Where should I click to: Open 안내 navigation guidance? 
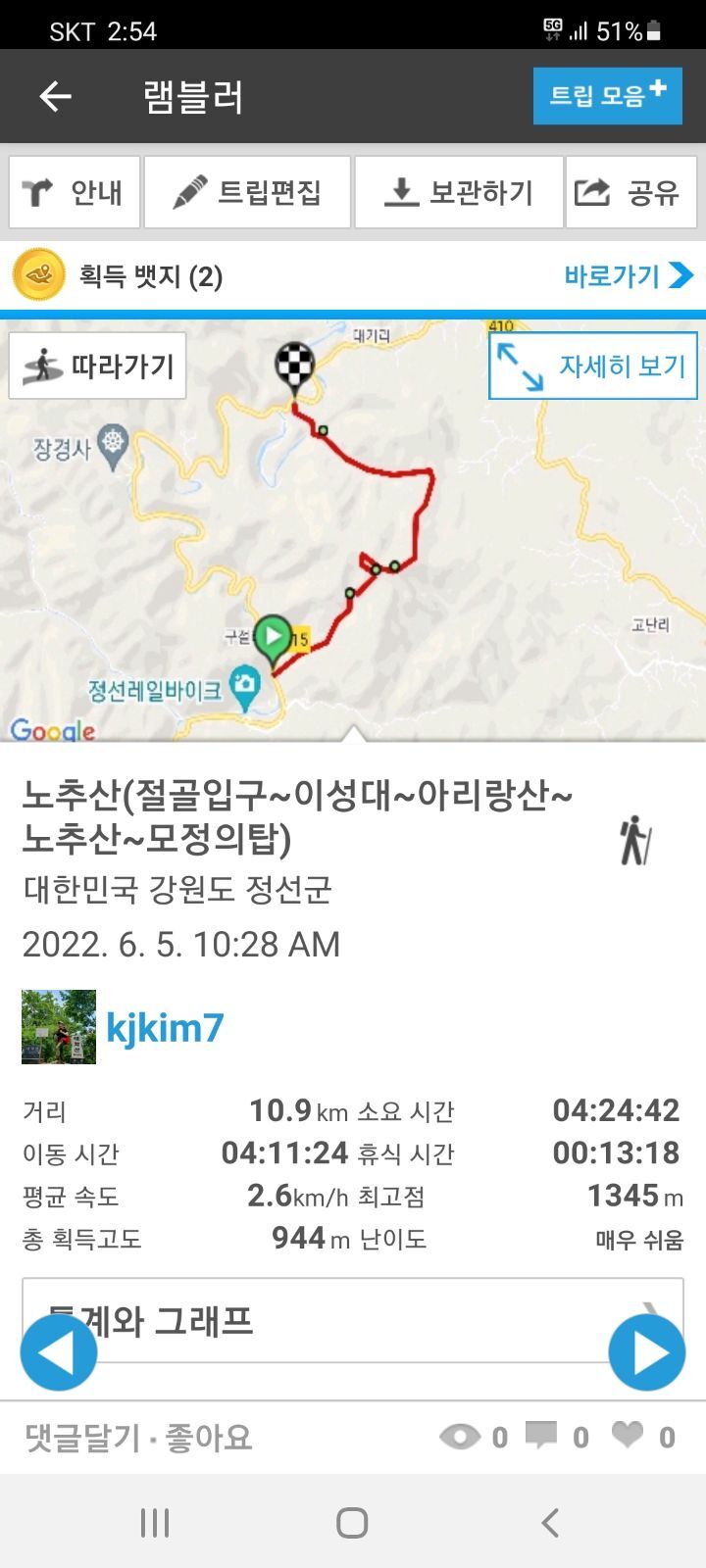75,192
